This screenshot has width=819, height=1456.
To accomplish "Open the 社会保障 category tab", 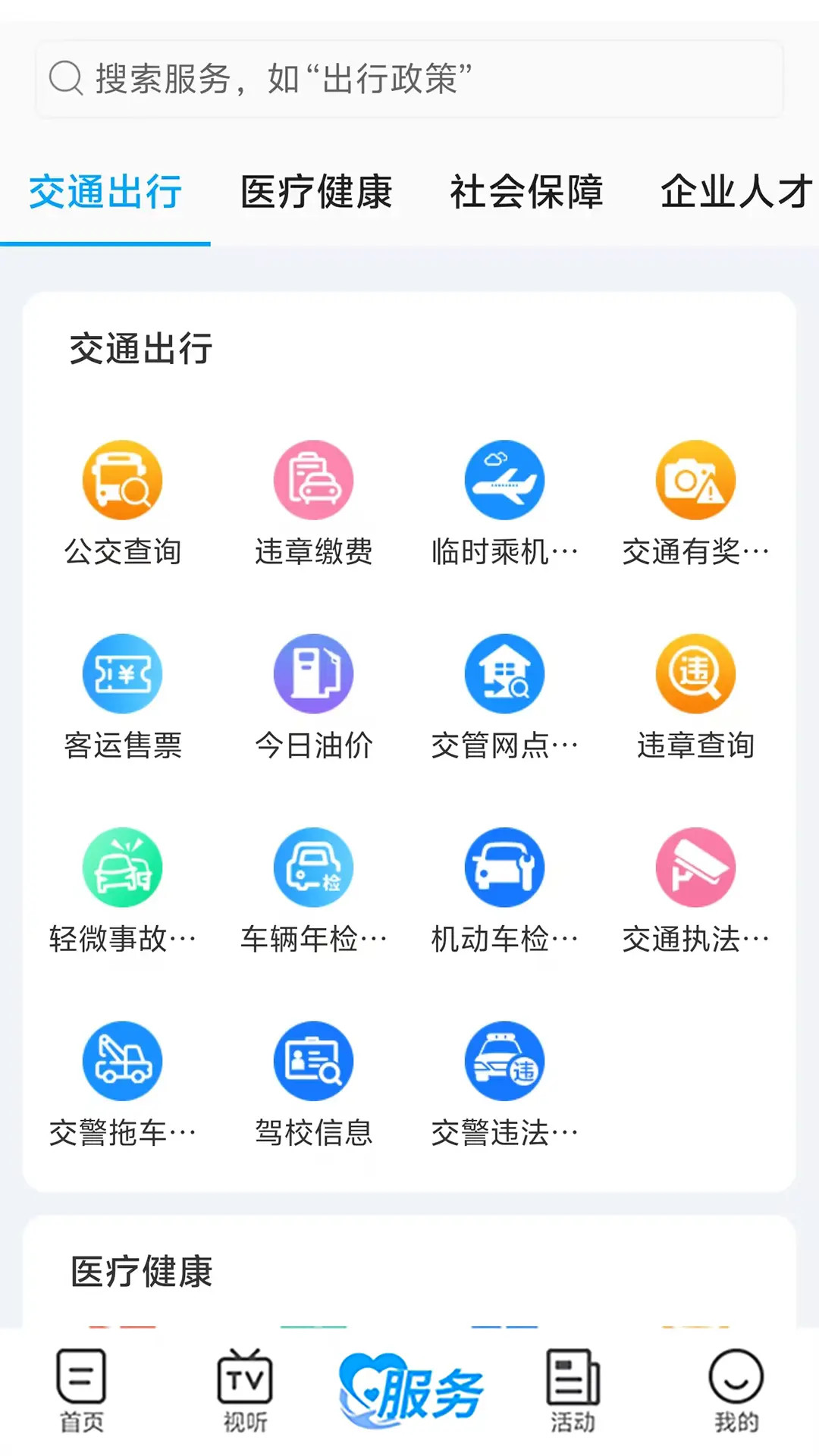I will [x=527, y=194].
